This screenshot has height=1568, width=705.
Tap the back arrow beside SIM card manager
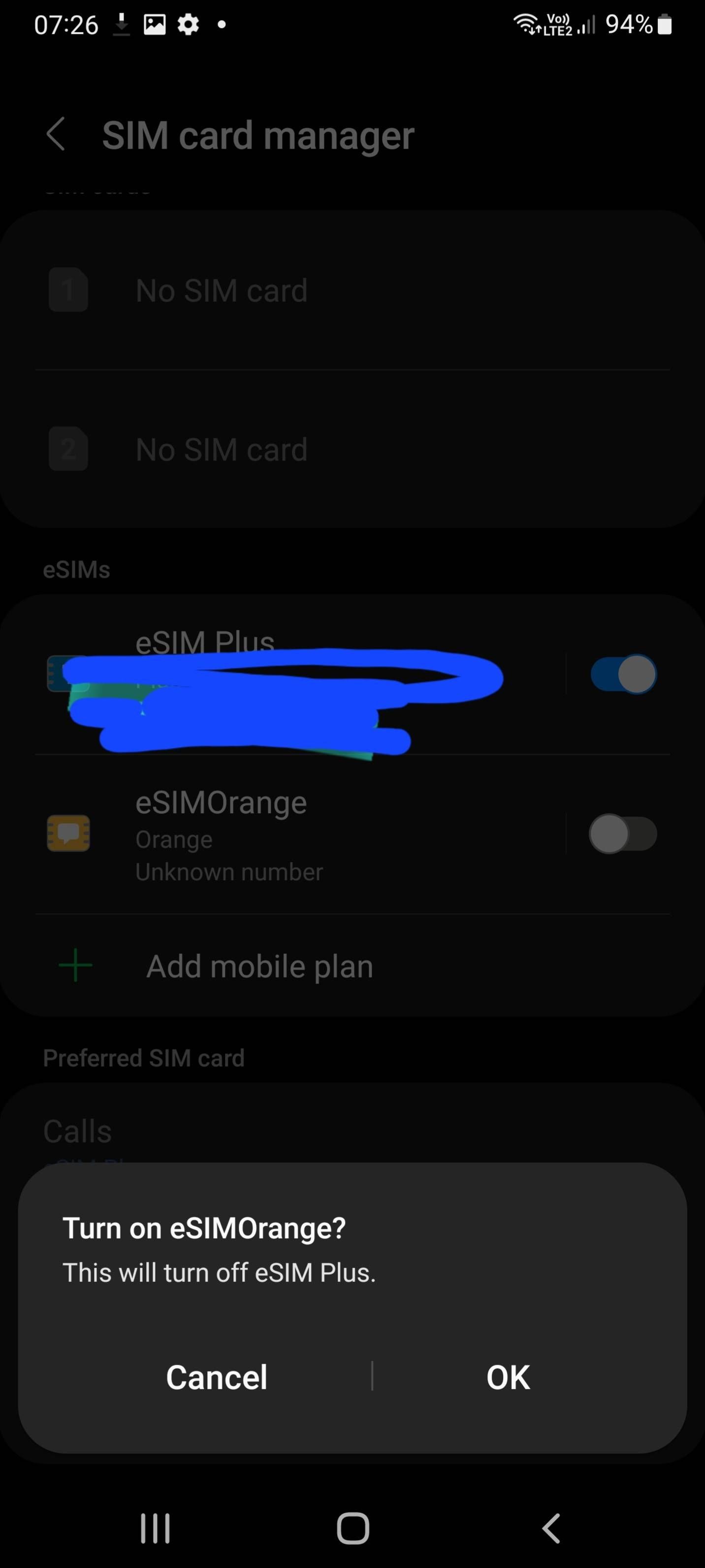pyautogui.click(x=57, y=134)
